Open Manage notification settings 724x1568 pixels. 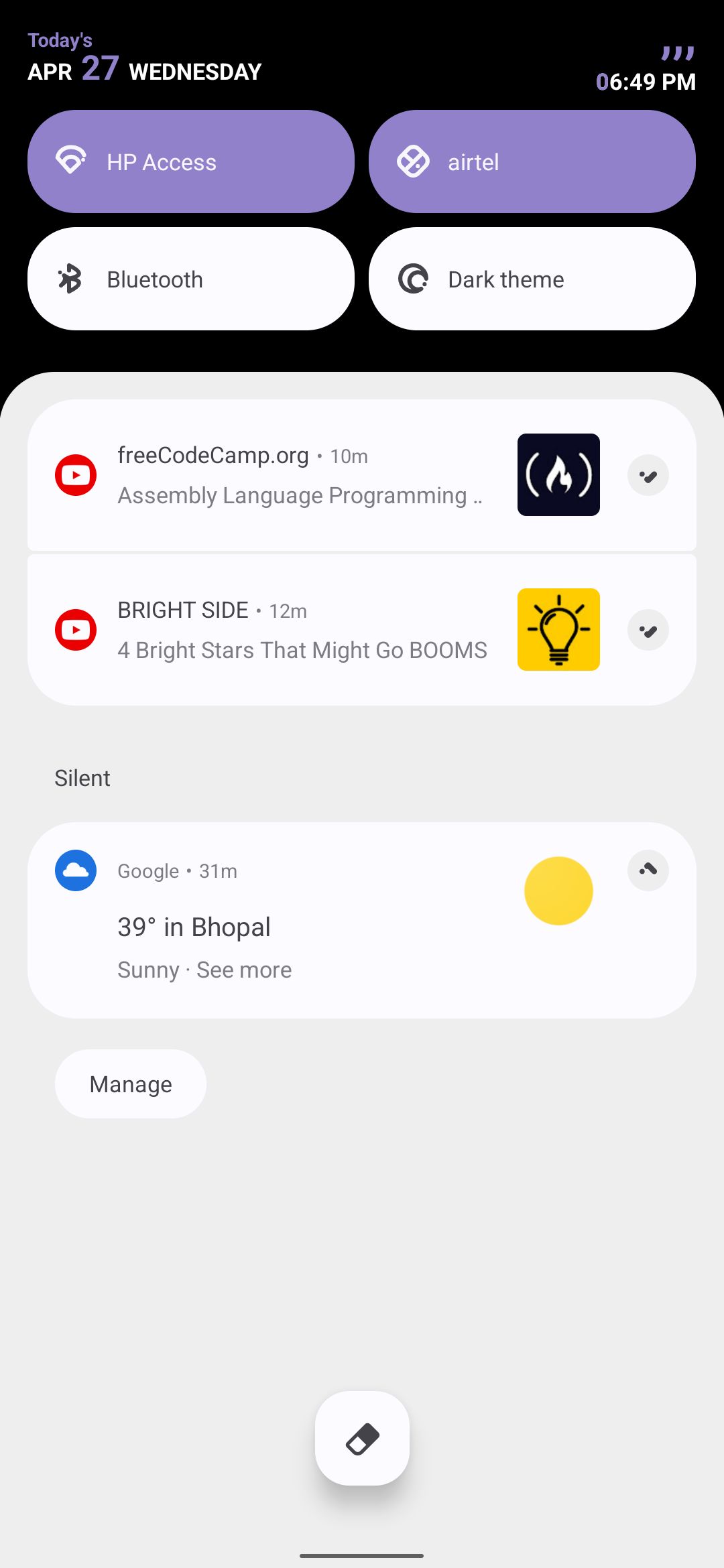click(x=131, y=1084)
